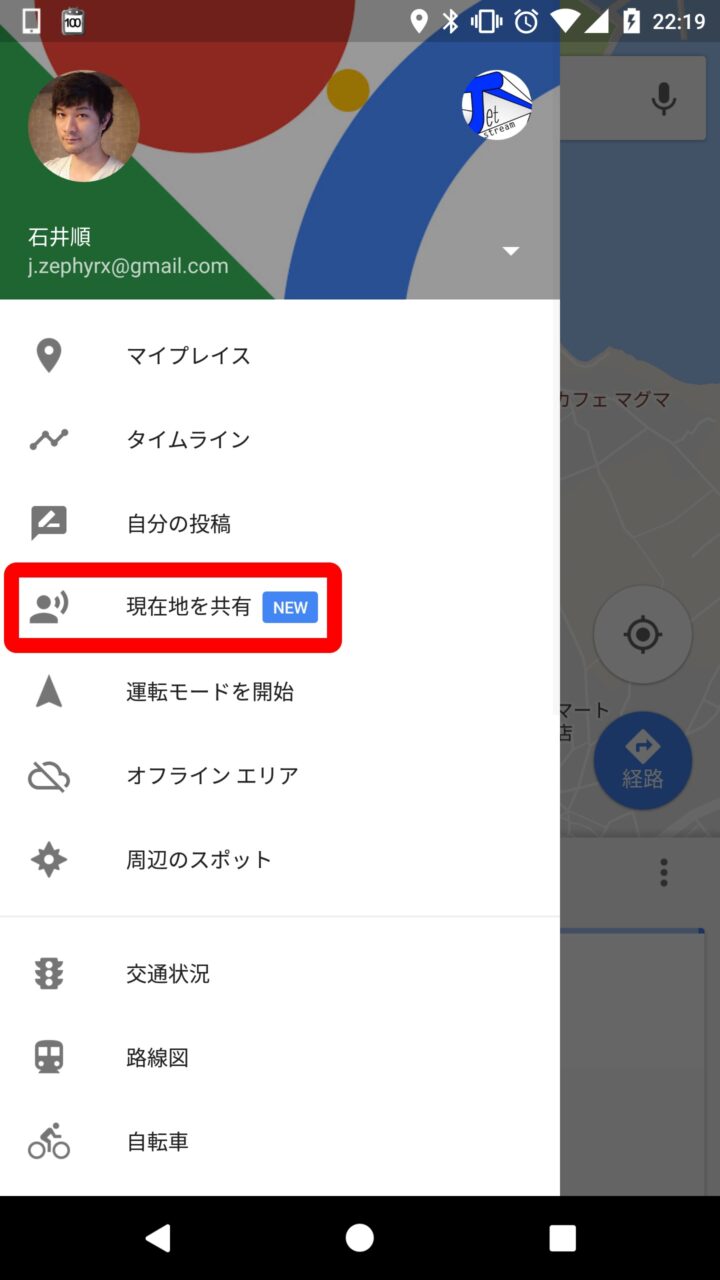This screenshot has width=720, height=1280.
Task: Switch to the secondary Jet stream account
Action: (496, 105)
